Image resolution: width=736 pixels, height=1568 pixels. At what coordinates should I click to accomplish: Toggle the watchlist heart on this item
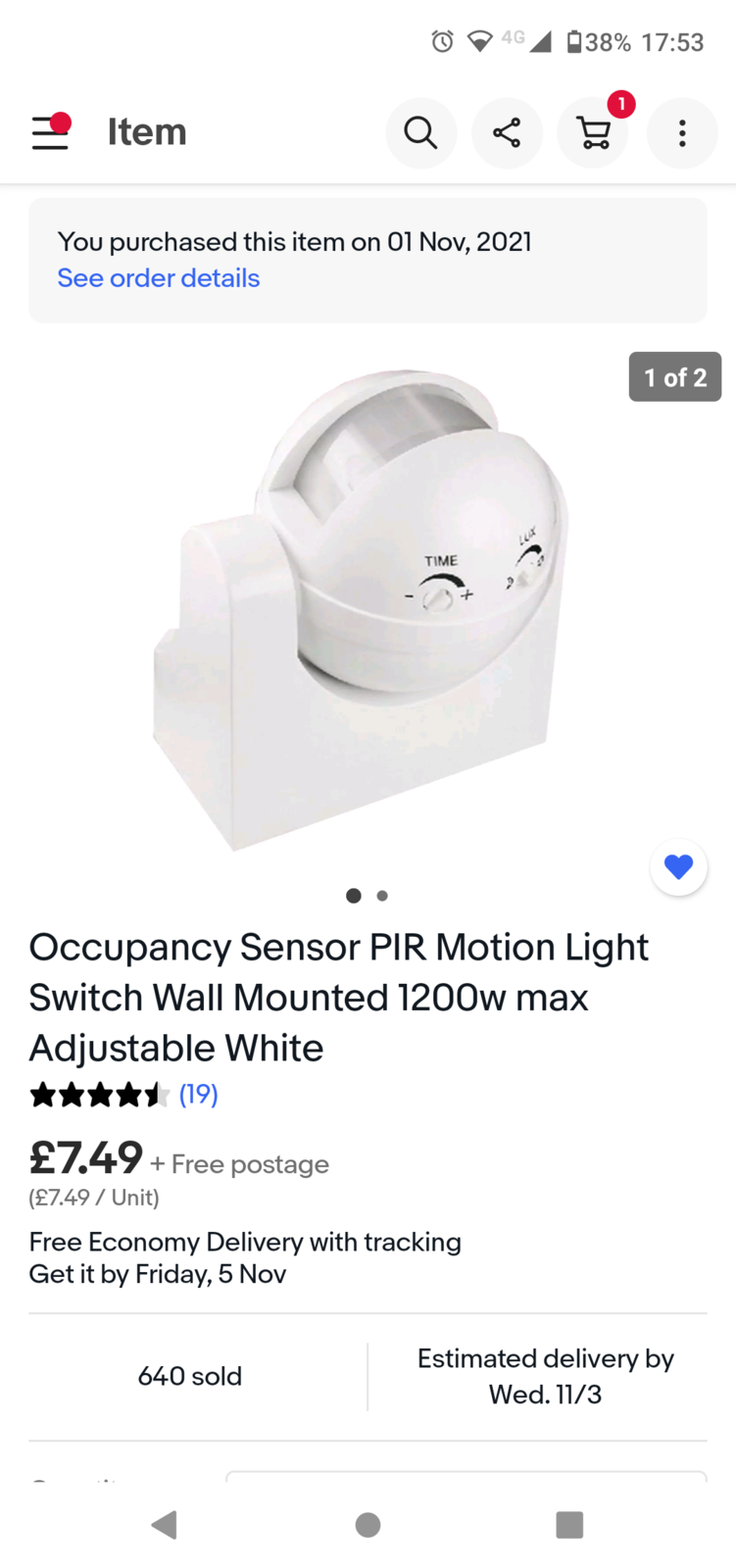click(678, 866)
